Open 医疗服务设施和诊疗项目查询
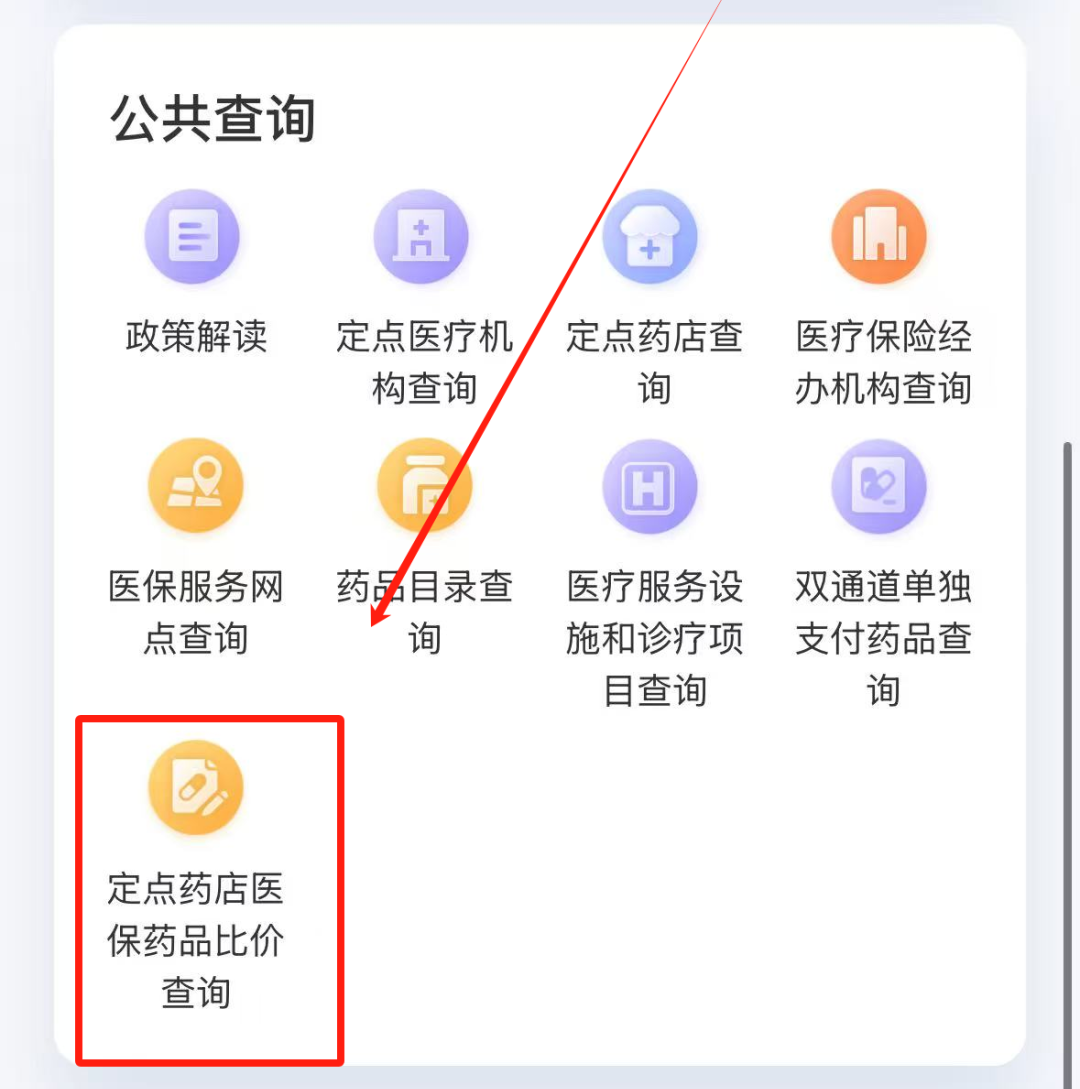1080x1089 pixels. (x=651, y=488)
